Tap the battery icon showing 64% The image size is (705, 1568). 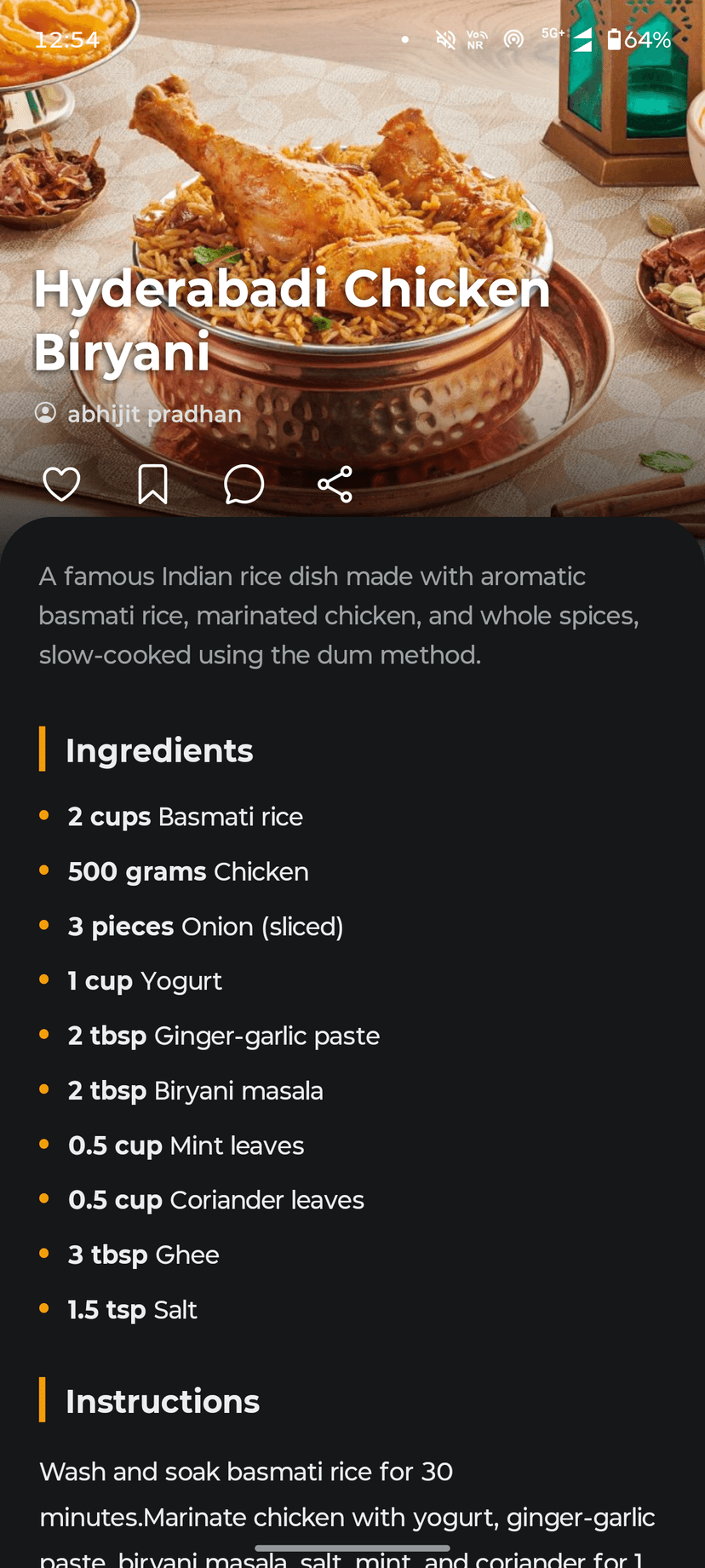coord(616,39)
